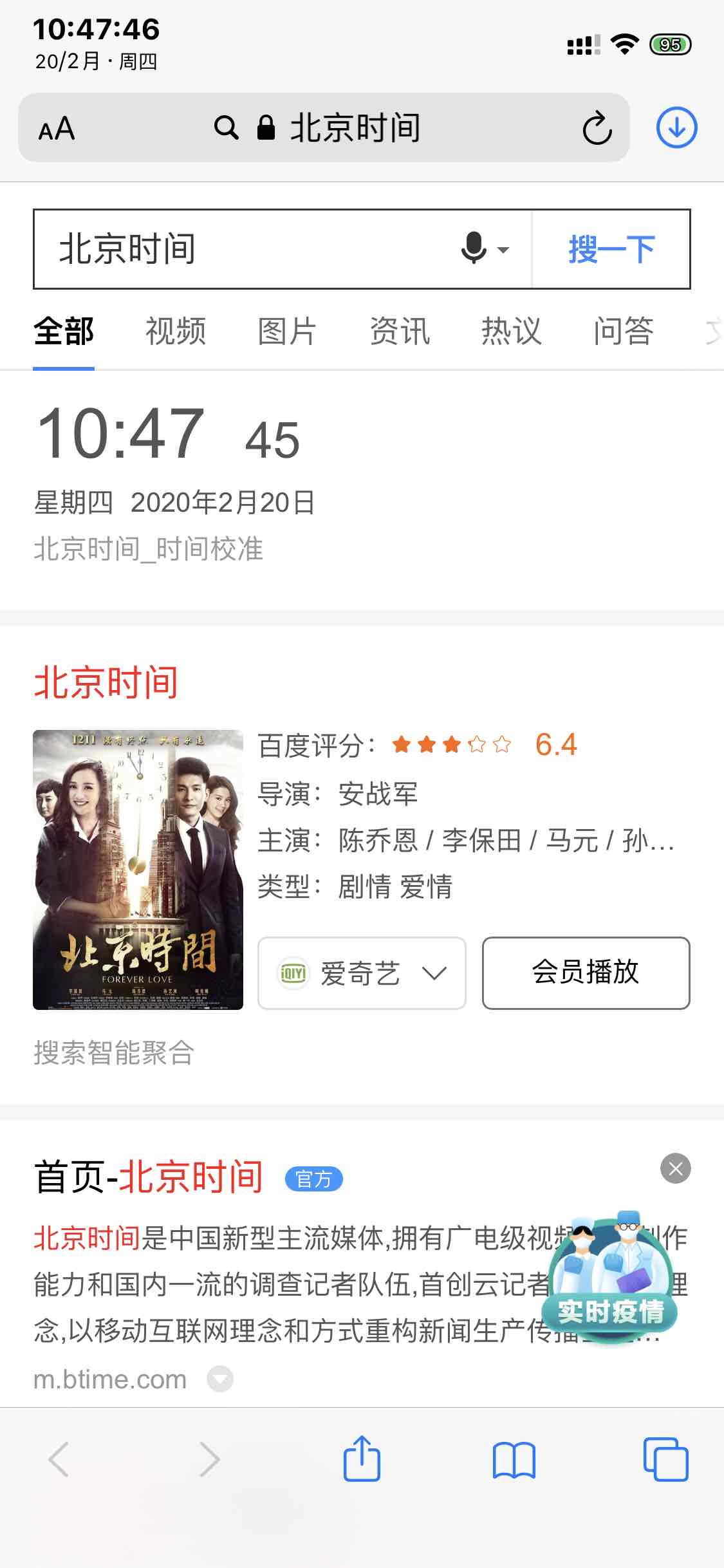Switch to the 热议 tab

(x=512, y=331)
